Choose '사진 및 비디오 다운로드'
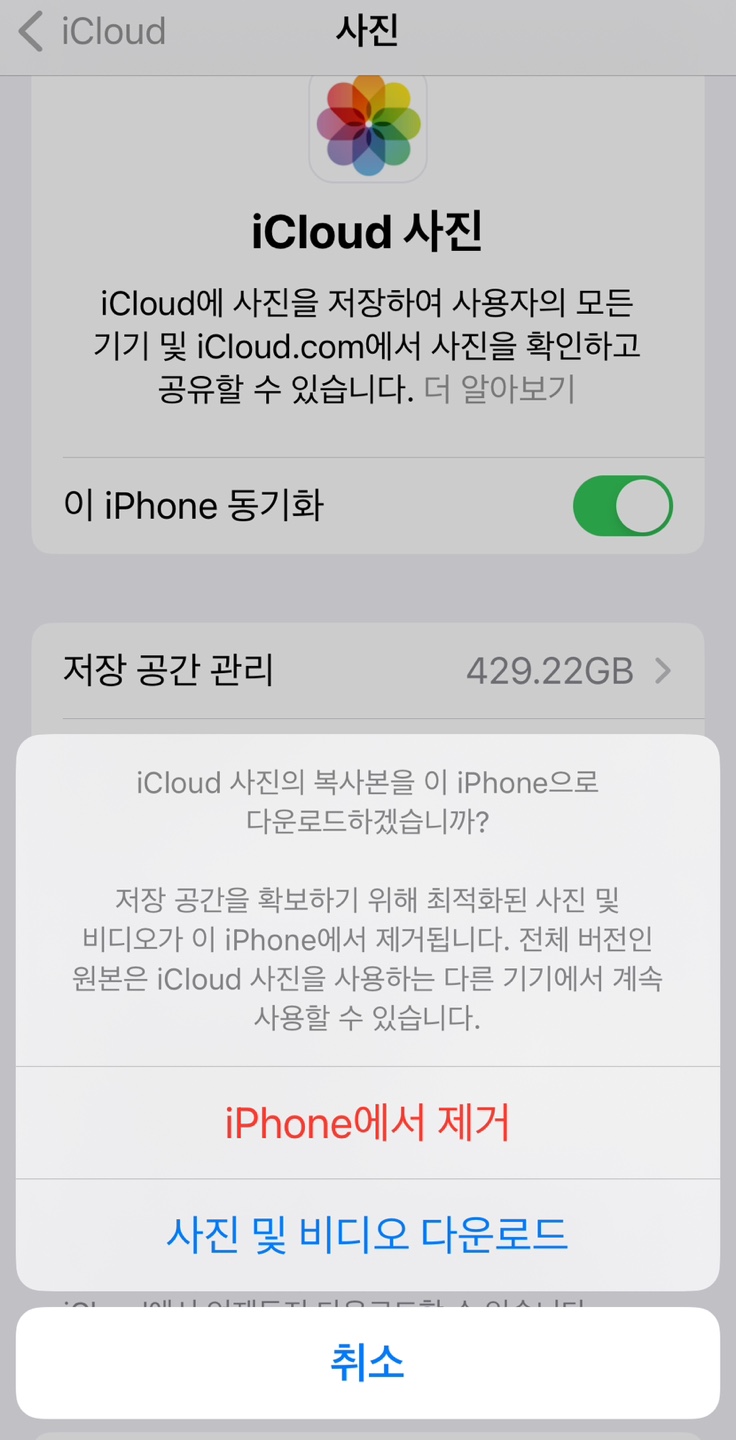 [x=367, y=1235]
